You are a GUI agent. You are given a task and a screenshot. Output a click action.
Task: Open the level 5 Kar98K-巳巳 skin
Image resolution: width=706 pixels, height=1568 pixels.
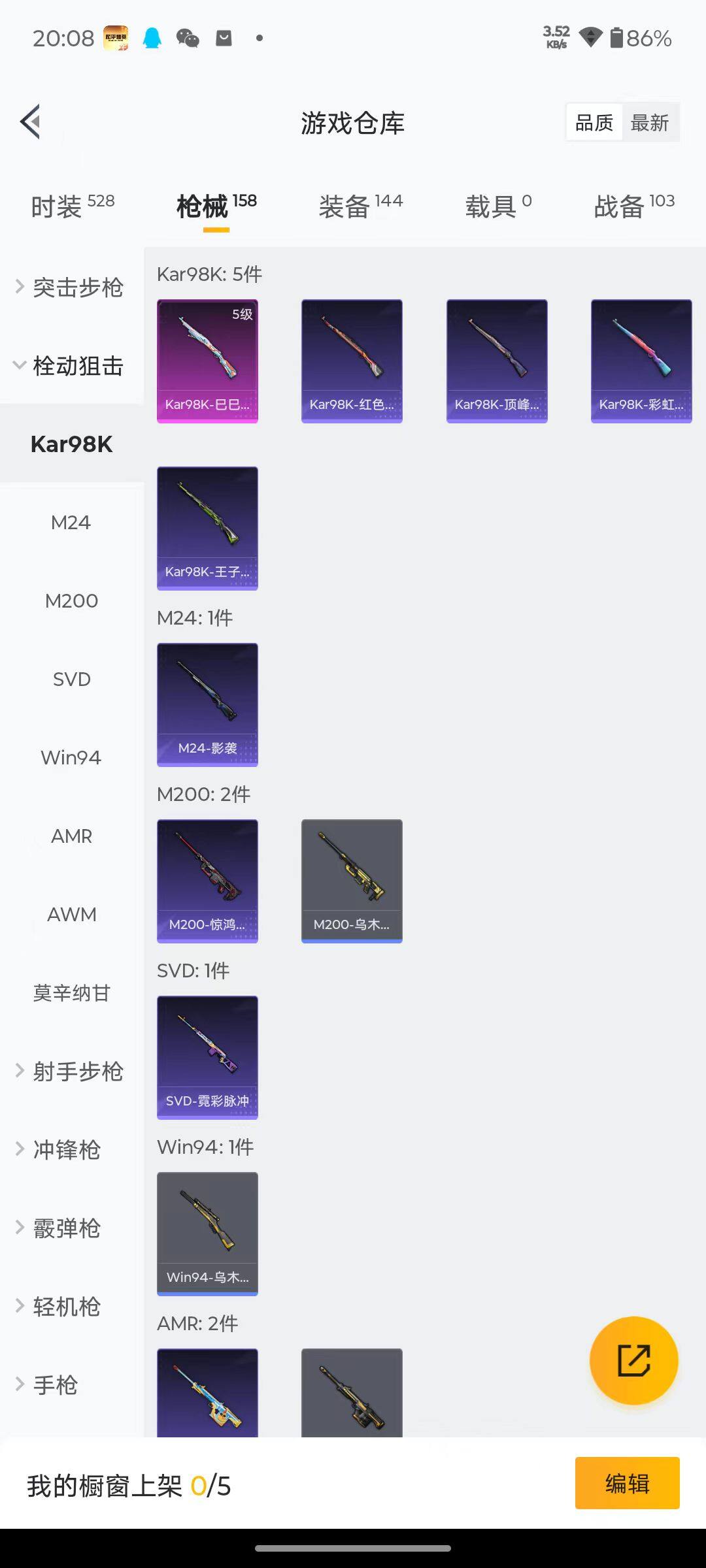(x=207, y=361)
